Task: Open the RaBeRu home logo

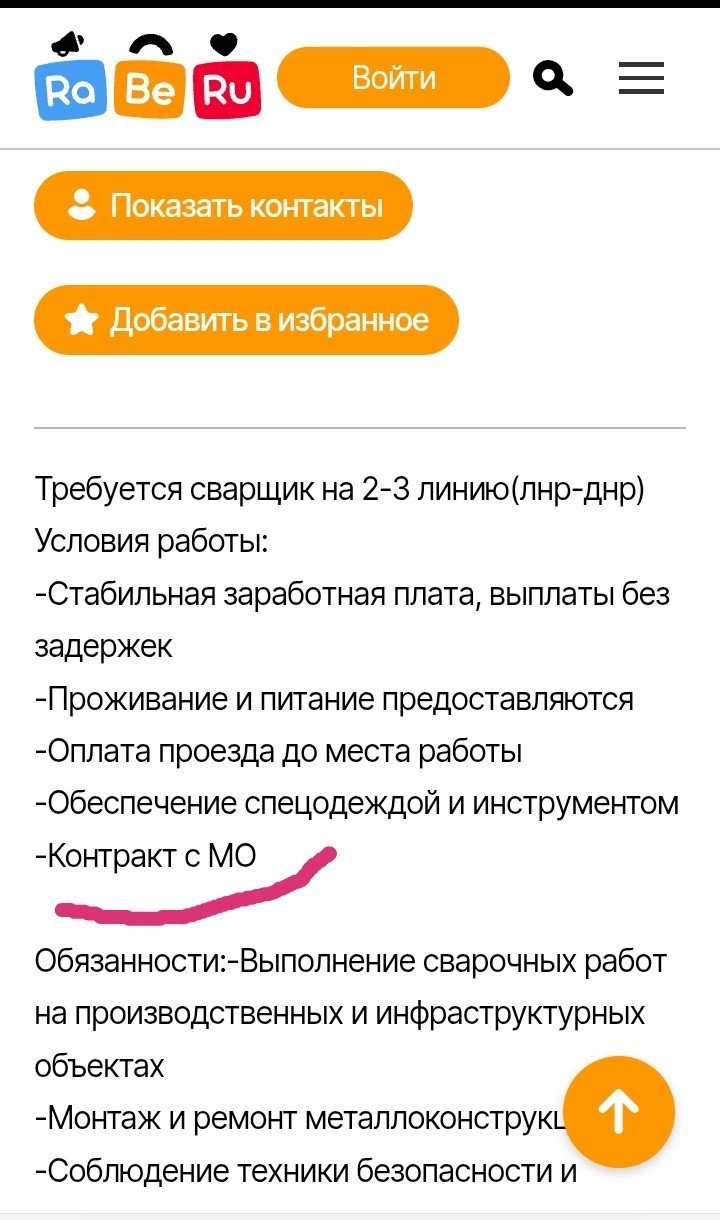Action: (x=147, y=77)
